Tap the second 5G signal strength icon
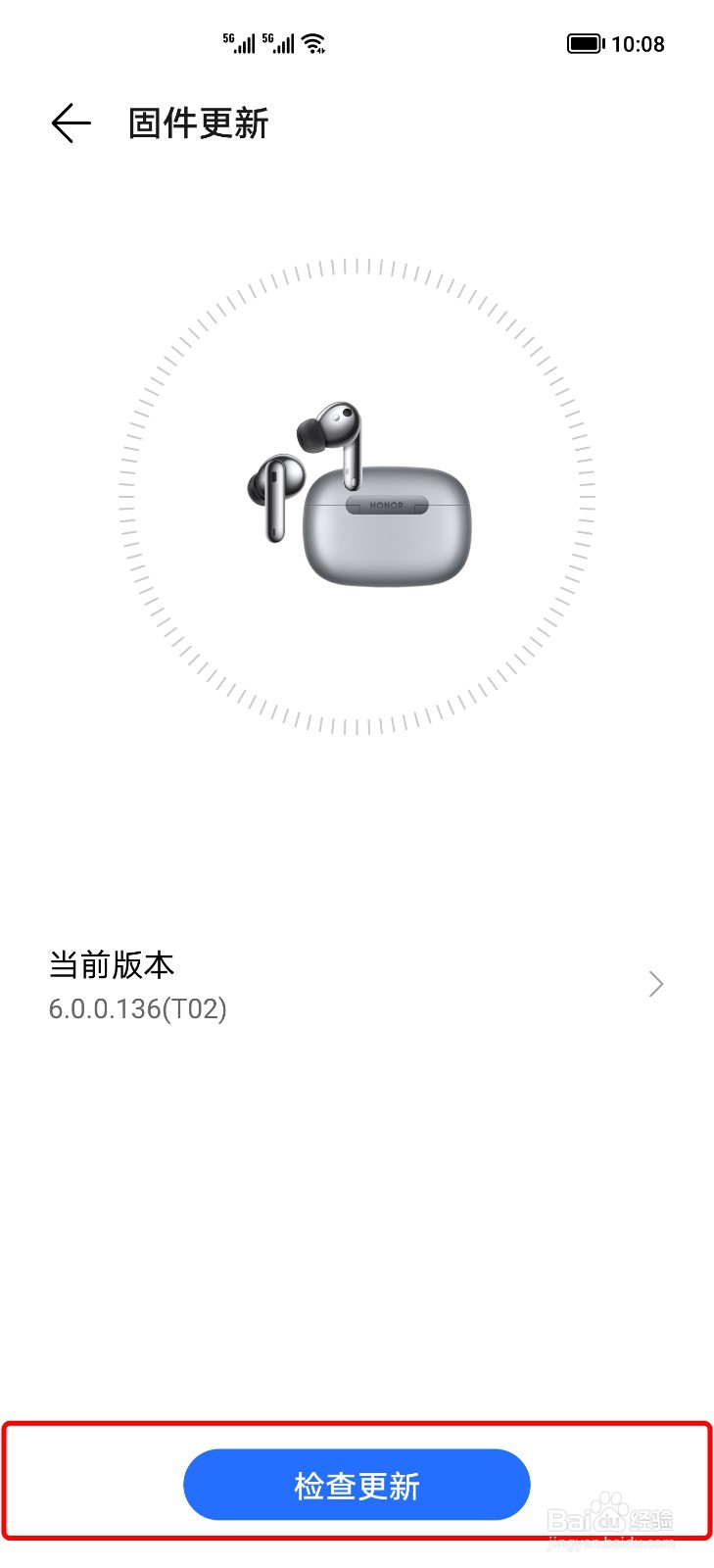The height and width of the screenshot is (1568, 714). point(277,42)
